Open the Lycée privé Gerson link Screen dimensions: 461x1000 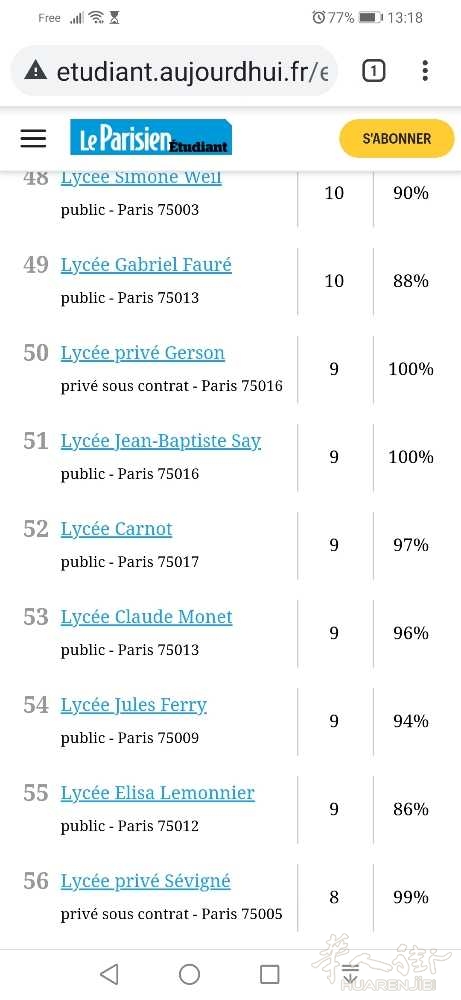(x=143, y=353)
